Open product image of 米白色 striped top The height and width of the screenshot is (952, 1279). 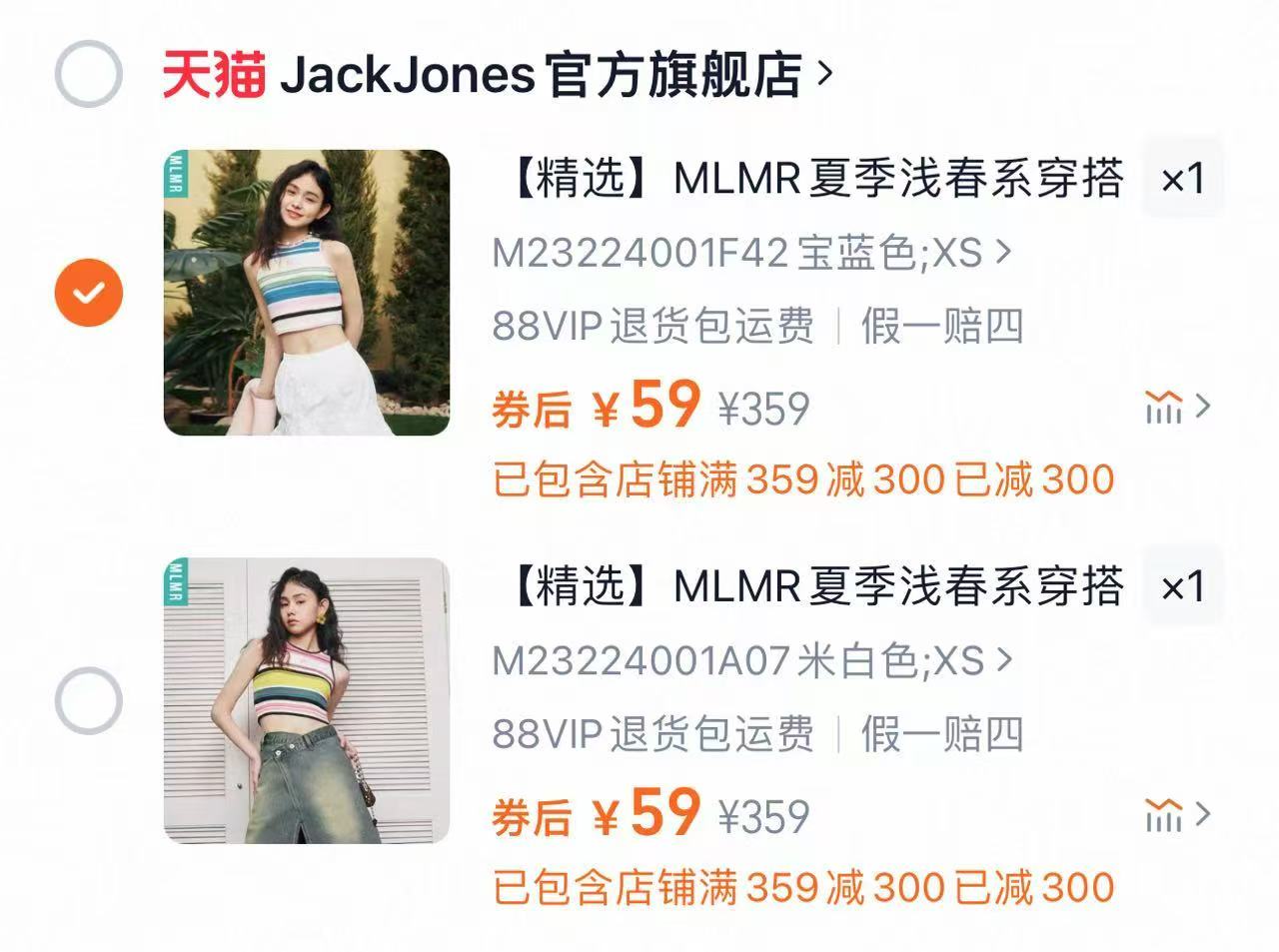[307, 700]
